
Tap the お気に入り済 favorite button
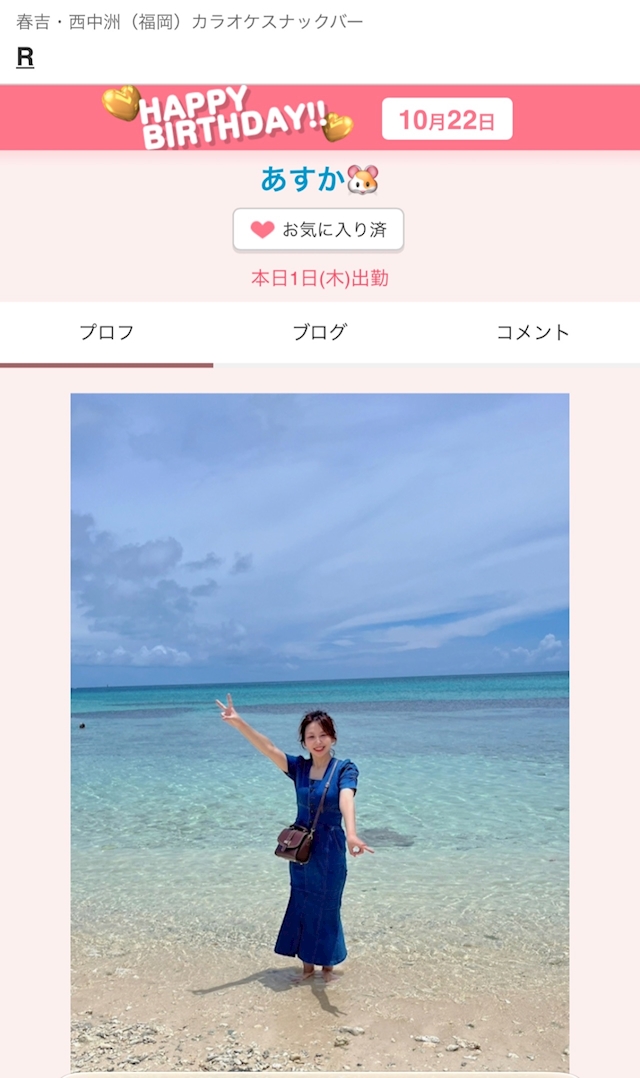pos(318,230)
